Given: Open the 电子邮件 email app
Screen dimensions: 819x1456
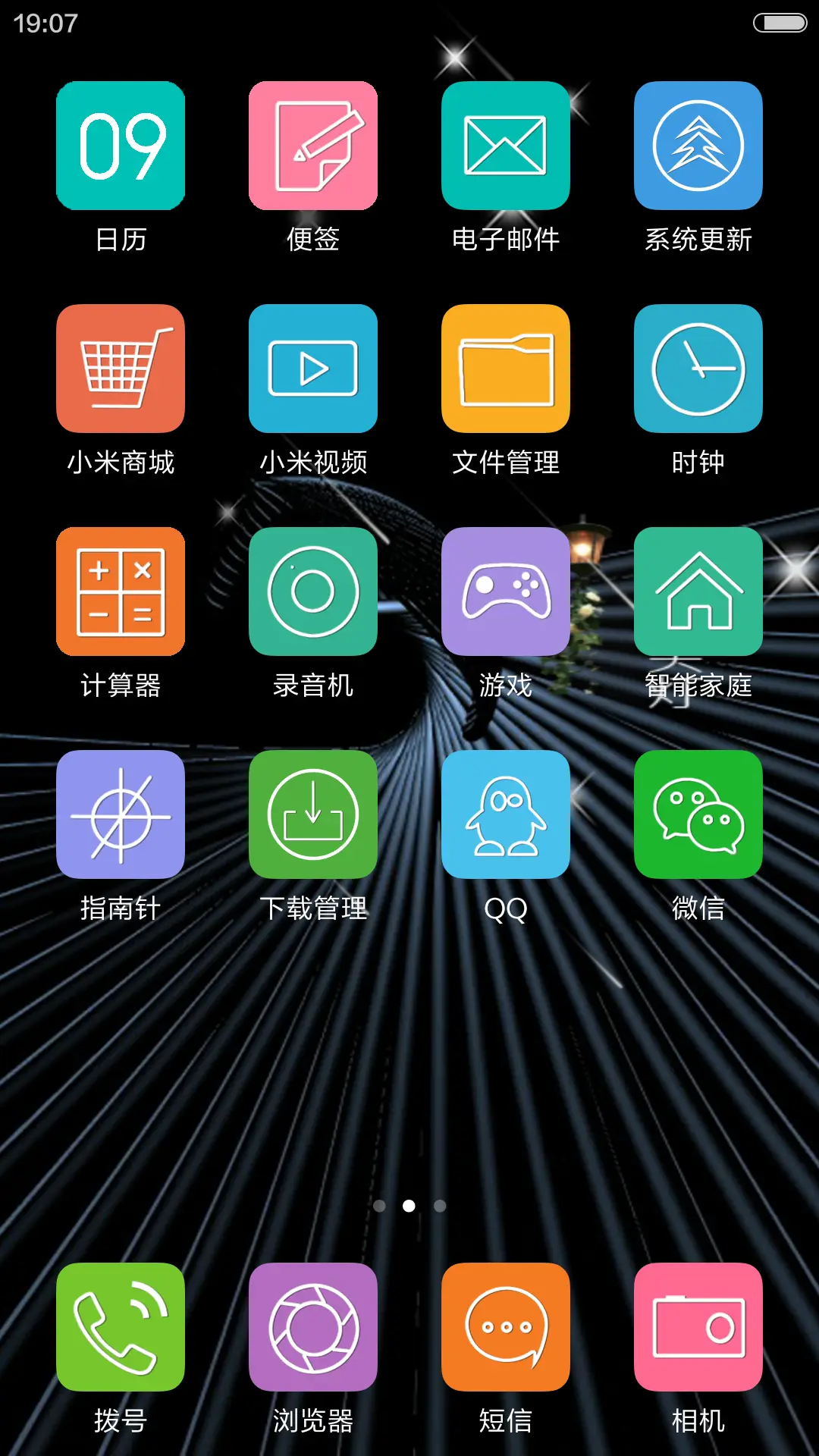Looking at the screenshot, I should pos(506,145).
